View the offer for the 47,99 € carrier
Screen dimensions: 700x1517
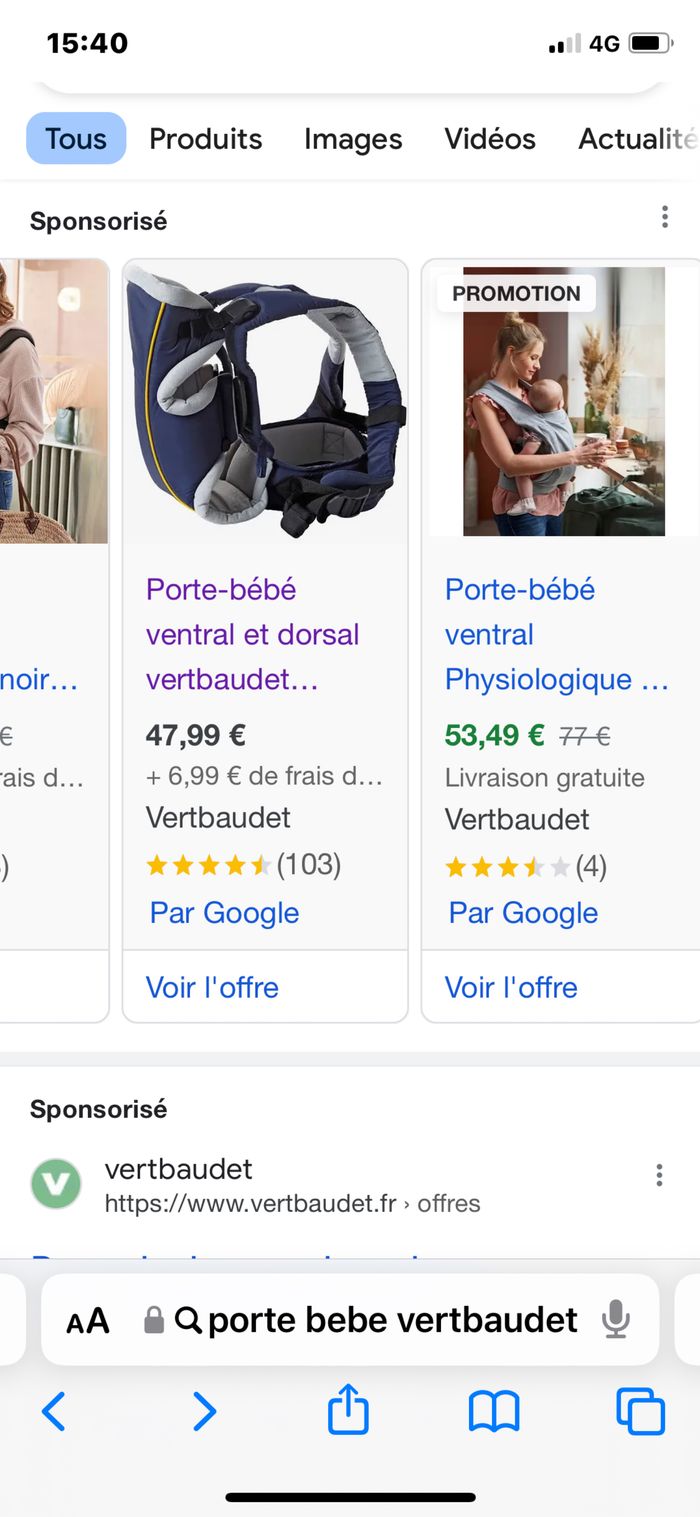pyautogui.click(x=212, y=987)
